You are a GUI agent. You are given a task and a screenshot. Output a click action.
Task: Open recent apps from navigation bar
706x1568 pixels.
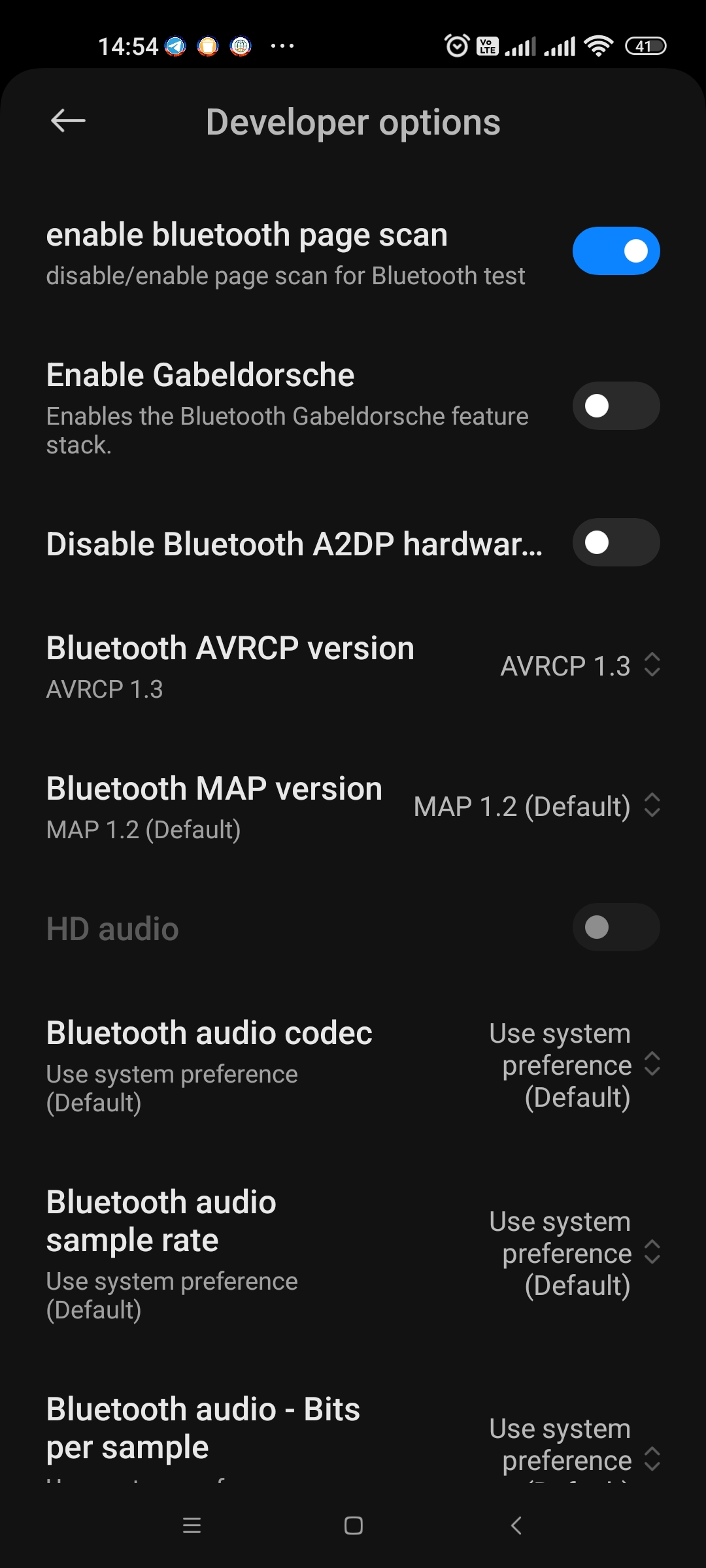(x=192, y=1526)
